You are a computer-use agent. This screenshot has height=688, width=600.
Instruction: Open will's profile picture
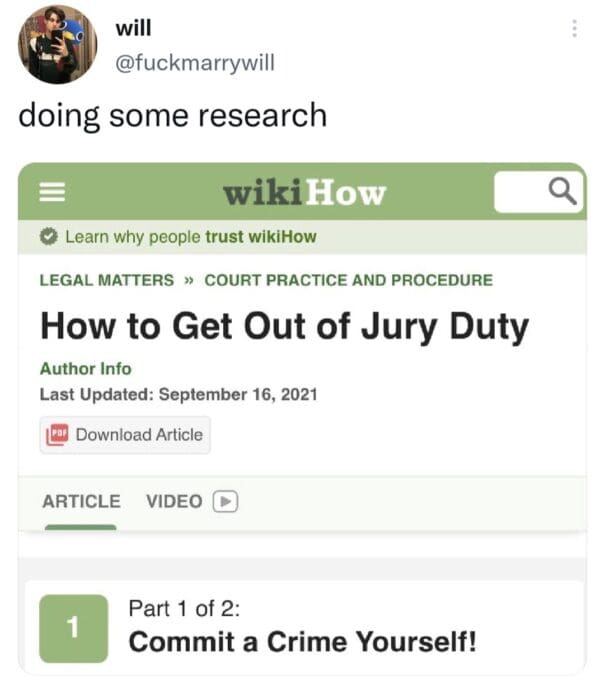click(56, 46)
